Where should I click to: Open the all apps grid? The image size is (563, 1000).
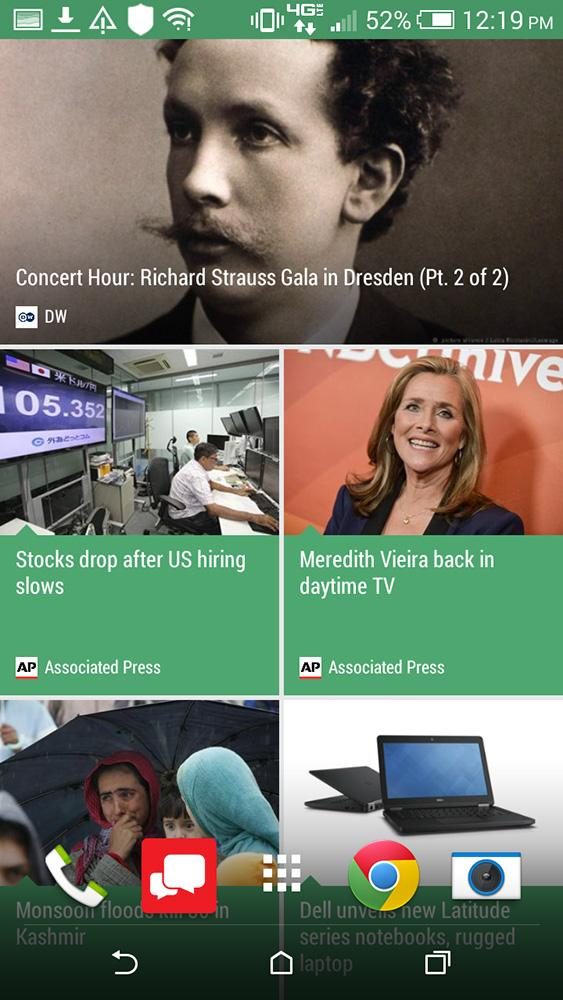point(281,872)
